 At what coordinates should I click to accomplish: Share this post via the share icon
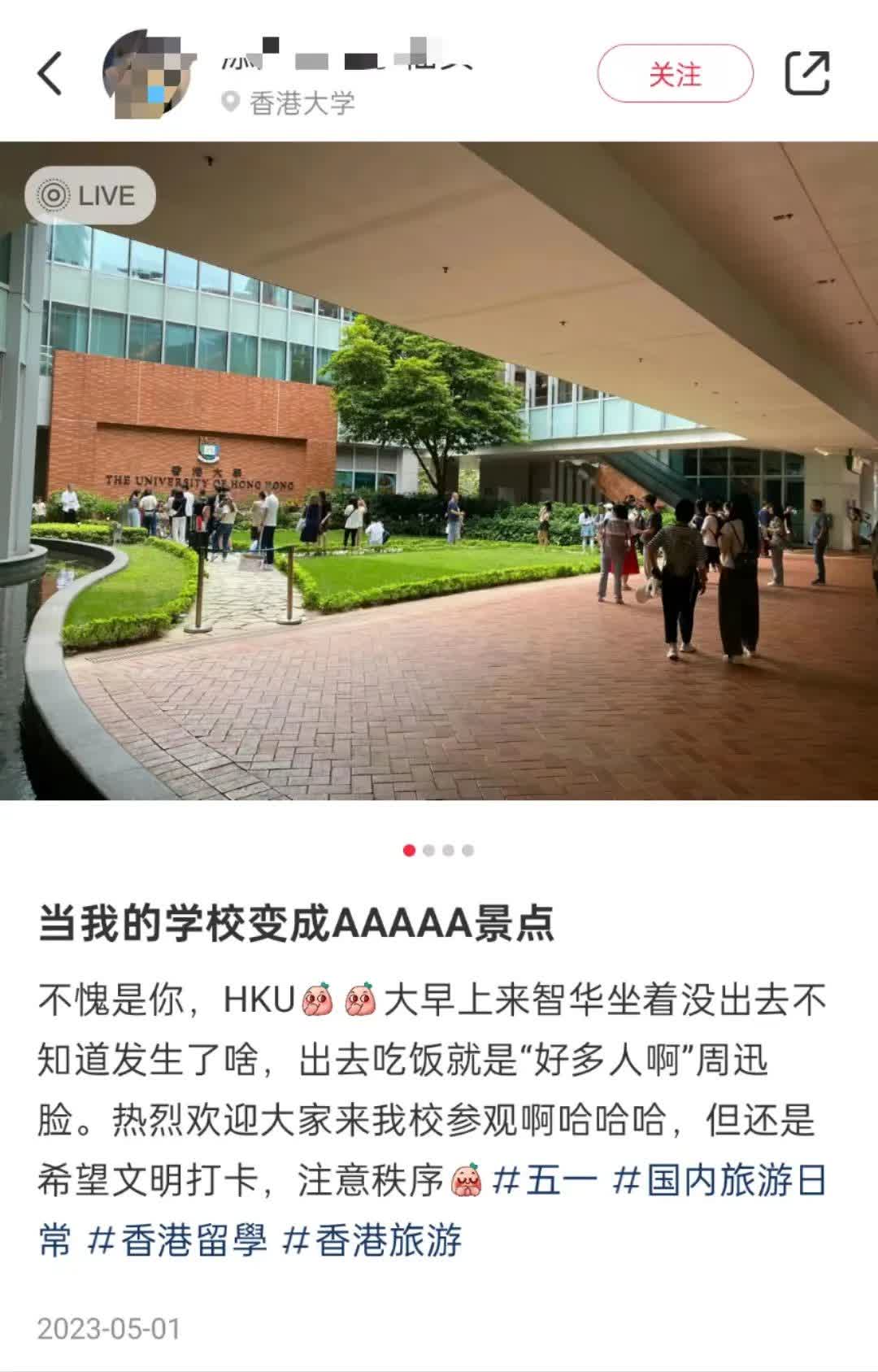click(x=807, y=74)
